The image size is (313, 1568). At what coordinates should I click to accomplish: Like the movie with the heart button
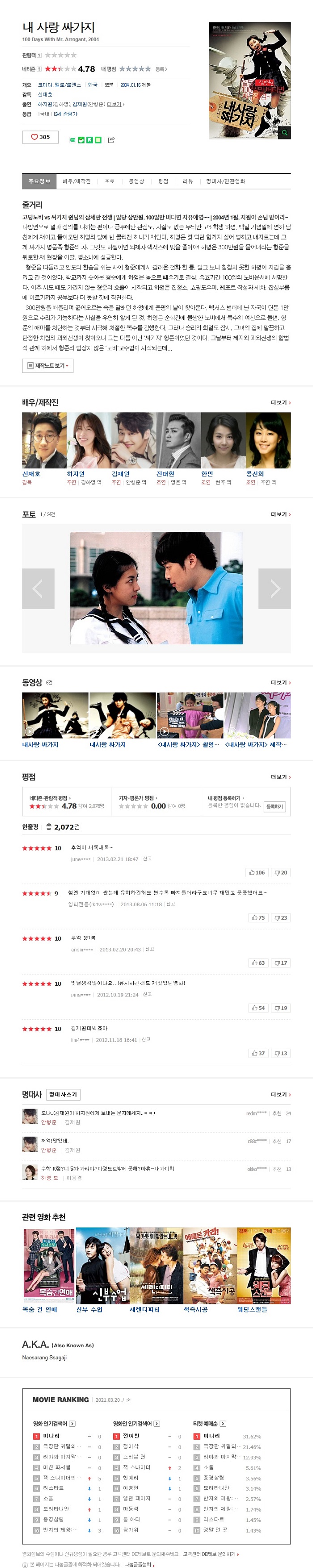[40, 137]
